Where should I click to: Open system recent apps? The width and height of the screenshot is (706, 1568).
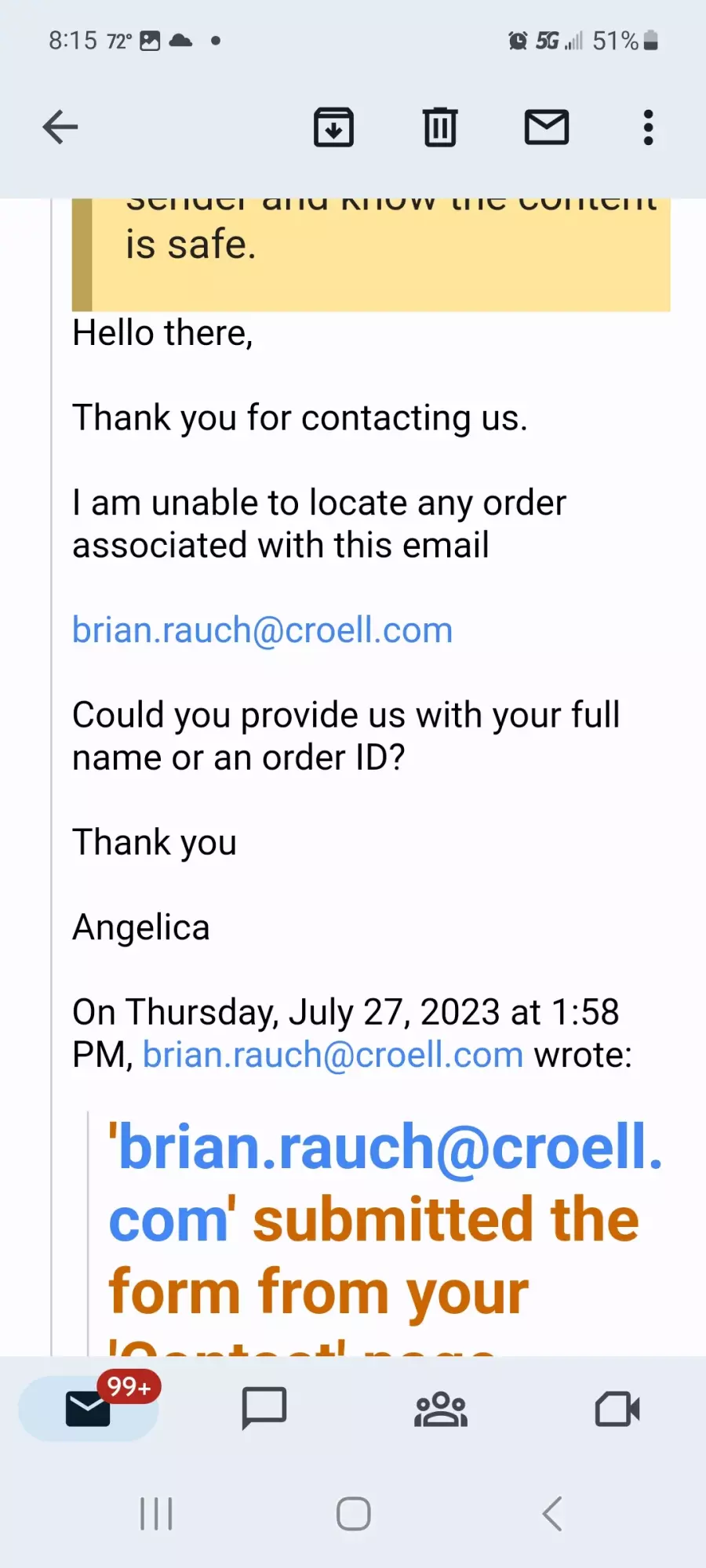click(156, 1514)
